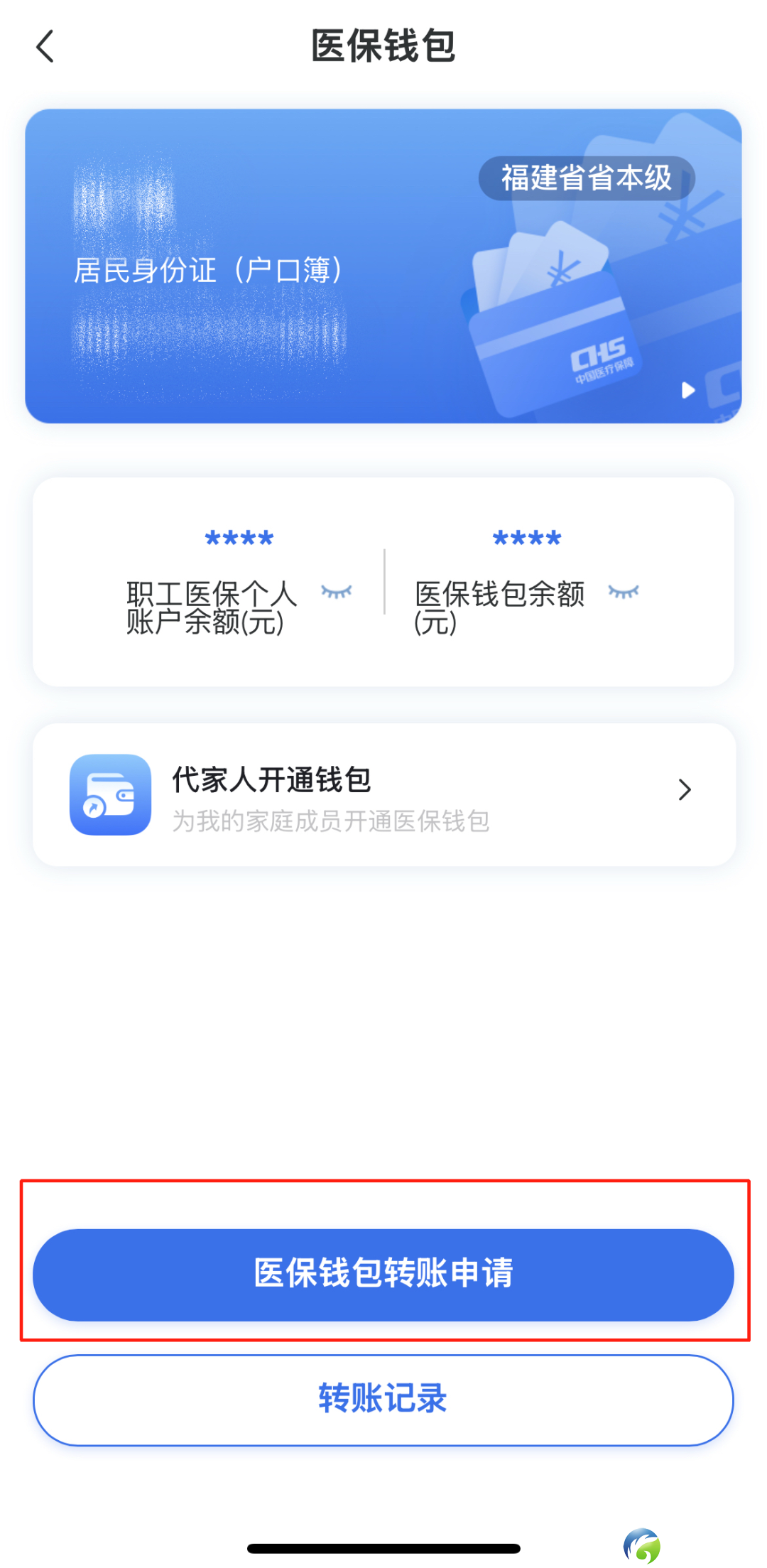Tap the play arrow on the blue card
This screenshot has width=767, height=1568.
coord(687,389)
